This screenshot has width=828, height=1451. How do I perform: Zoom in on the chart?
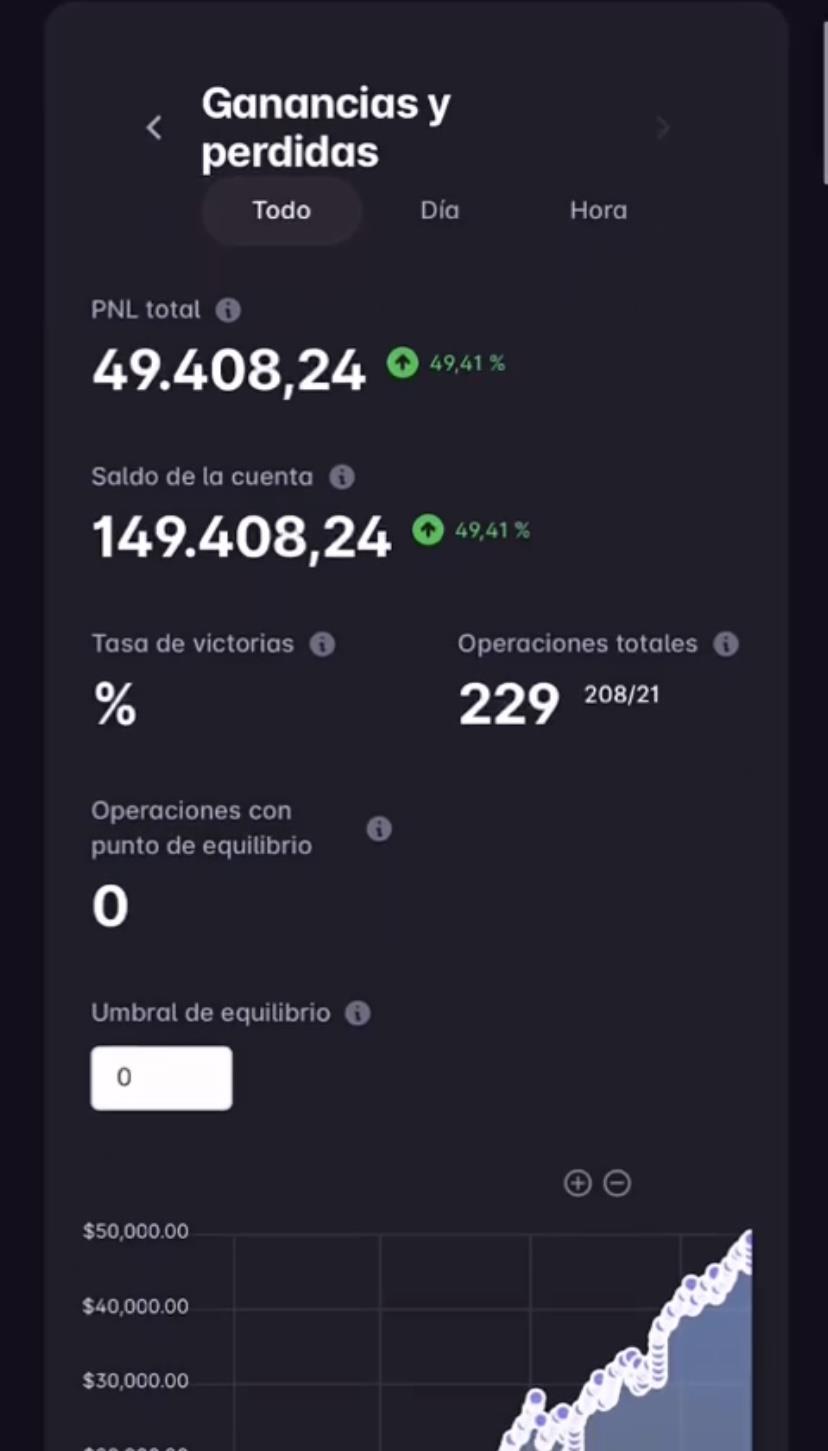tap(578, 1183)
